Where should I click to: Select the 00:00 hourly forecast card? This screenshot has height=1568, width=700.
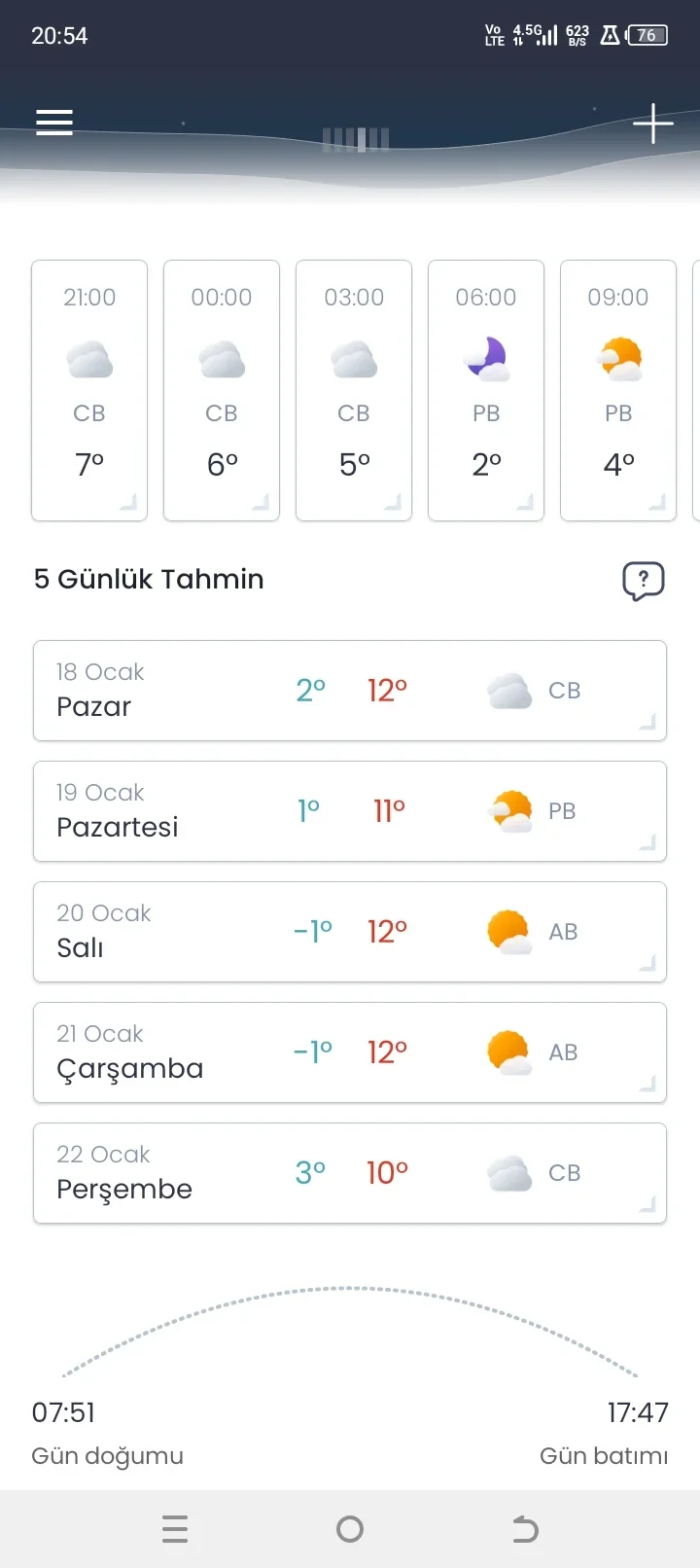tap(221, 389)
